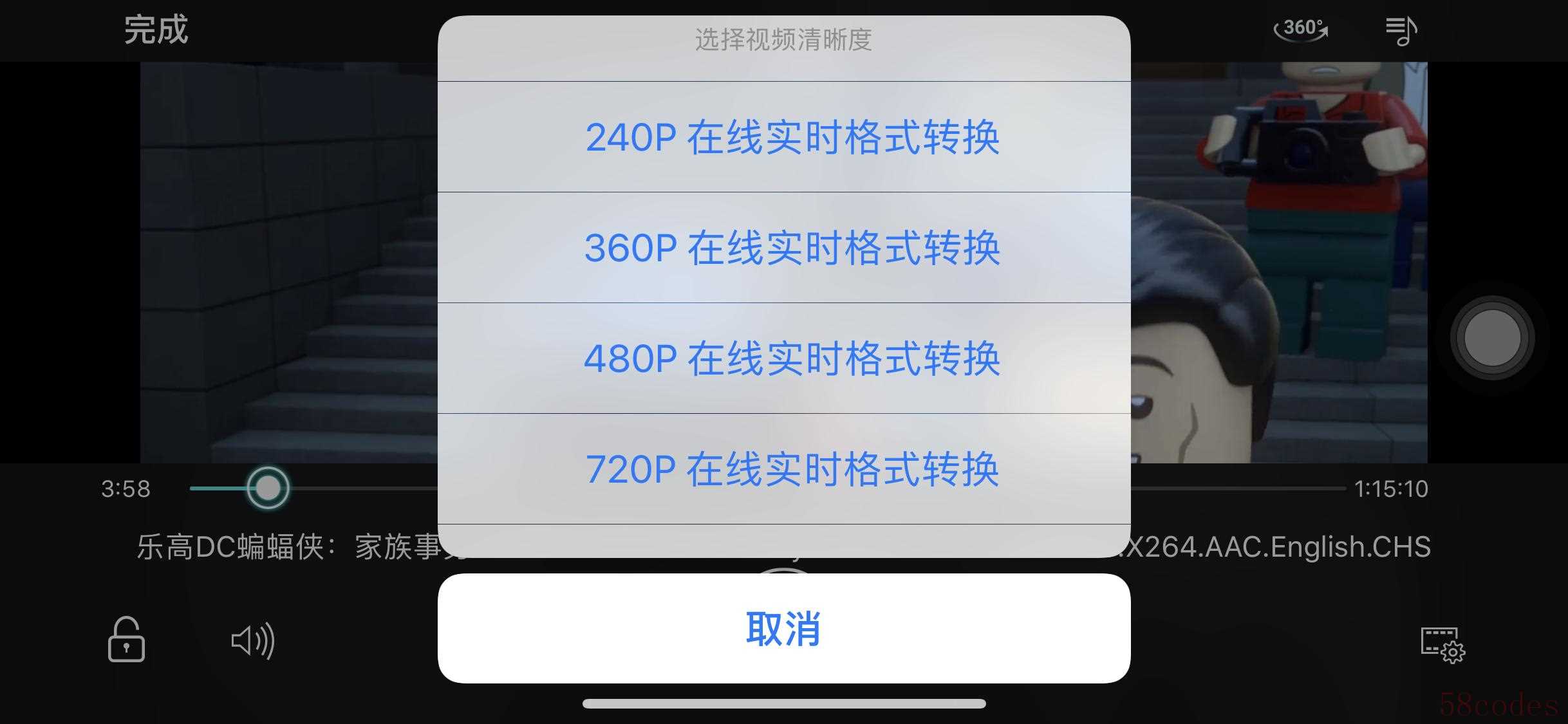Screen dimensions: 1568x724
Task: Tap 完成 to close the player
Action: (x=156, y=30)
